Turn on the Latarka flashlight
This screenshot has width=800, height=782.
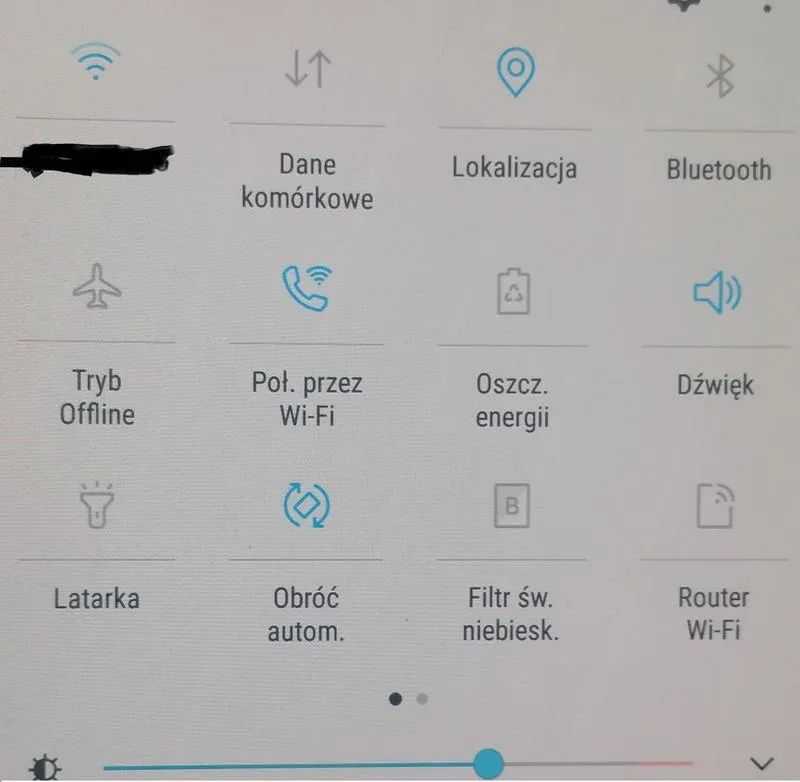(x=97, y=506)
